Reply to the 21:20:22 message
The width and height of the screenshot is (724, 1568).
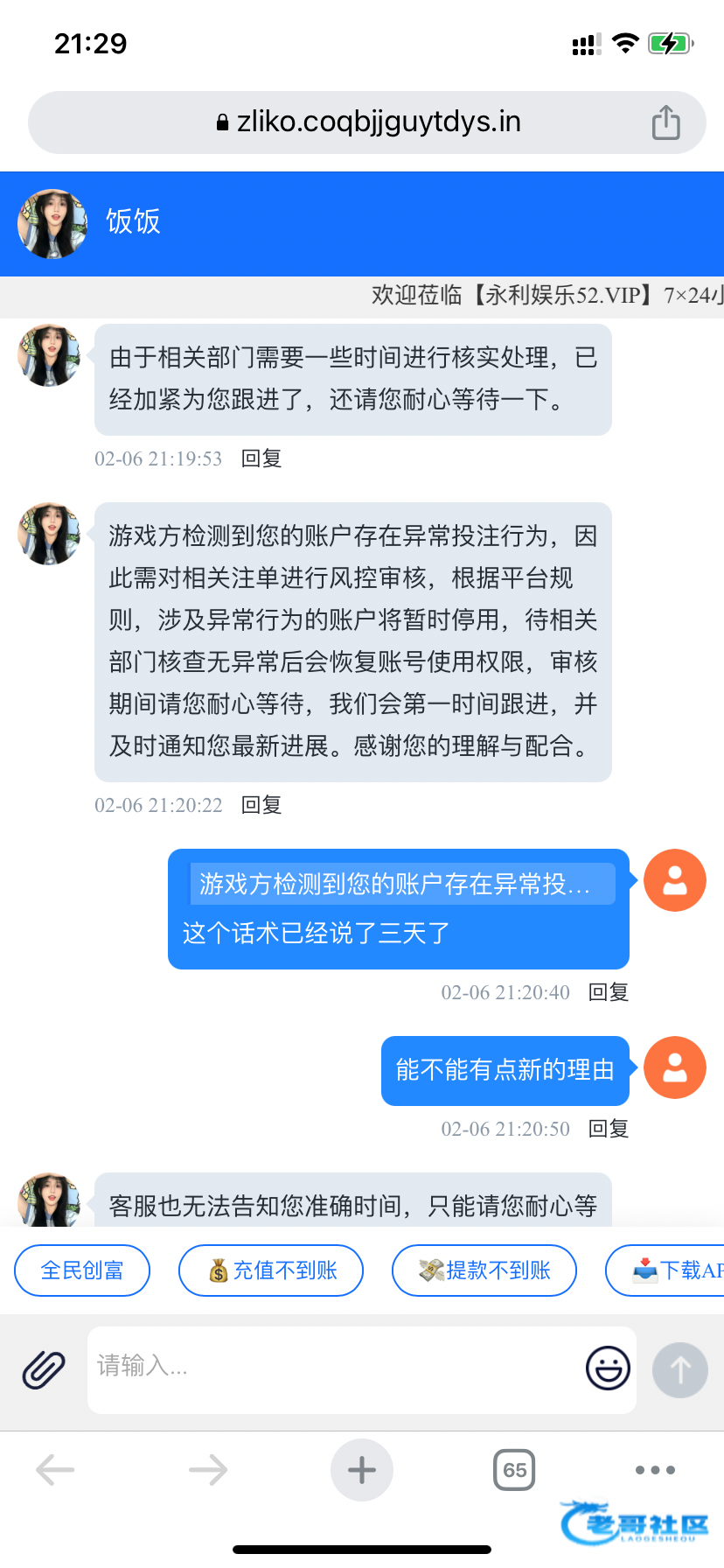261,805
